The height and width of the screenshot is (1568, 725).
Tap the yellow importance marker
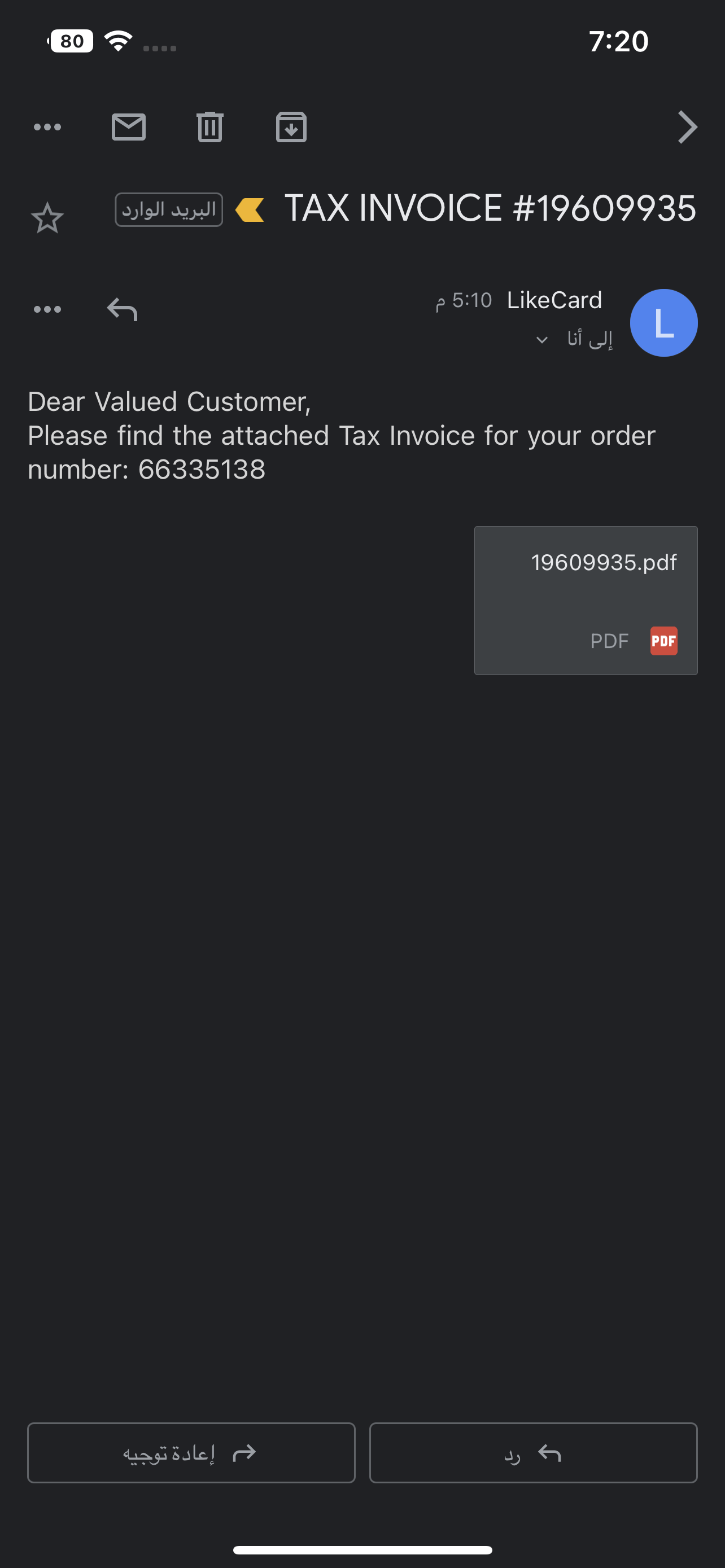250,210
